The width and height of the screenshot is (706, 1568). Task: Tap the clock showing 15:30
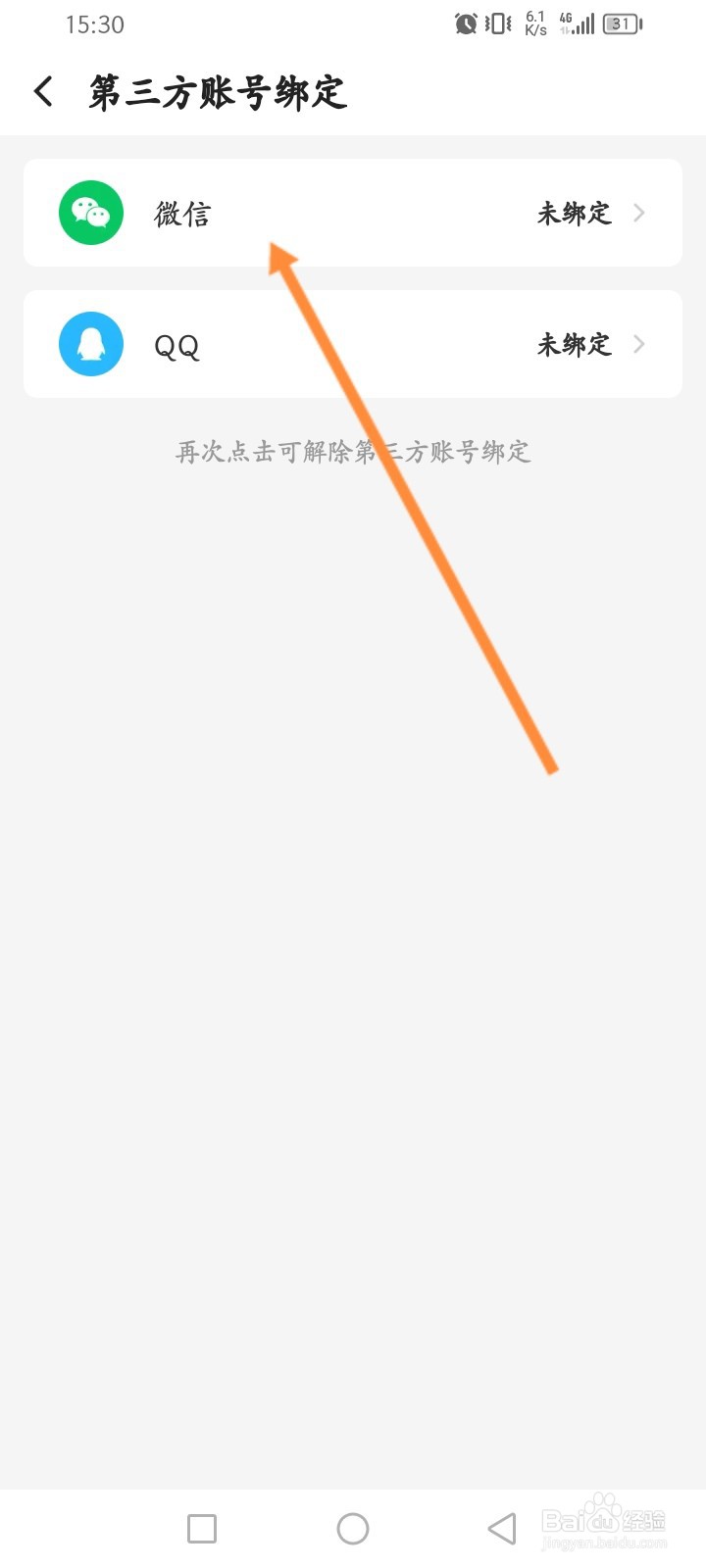93,24
